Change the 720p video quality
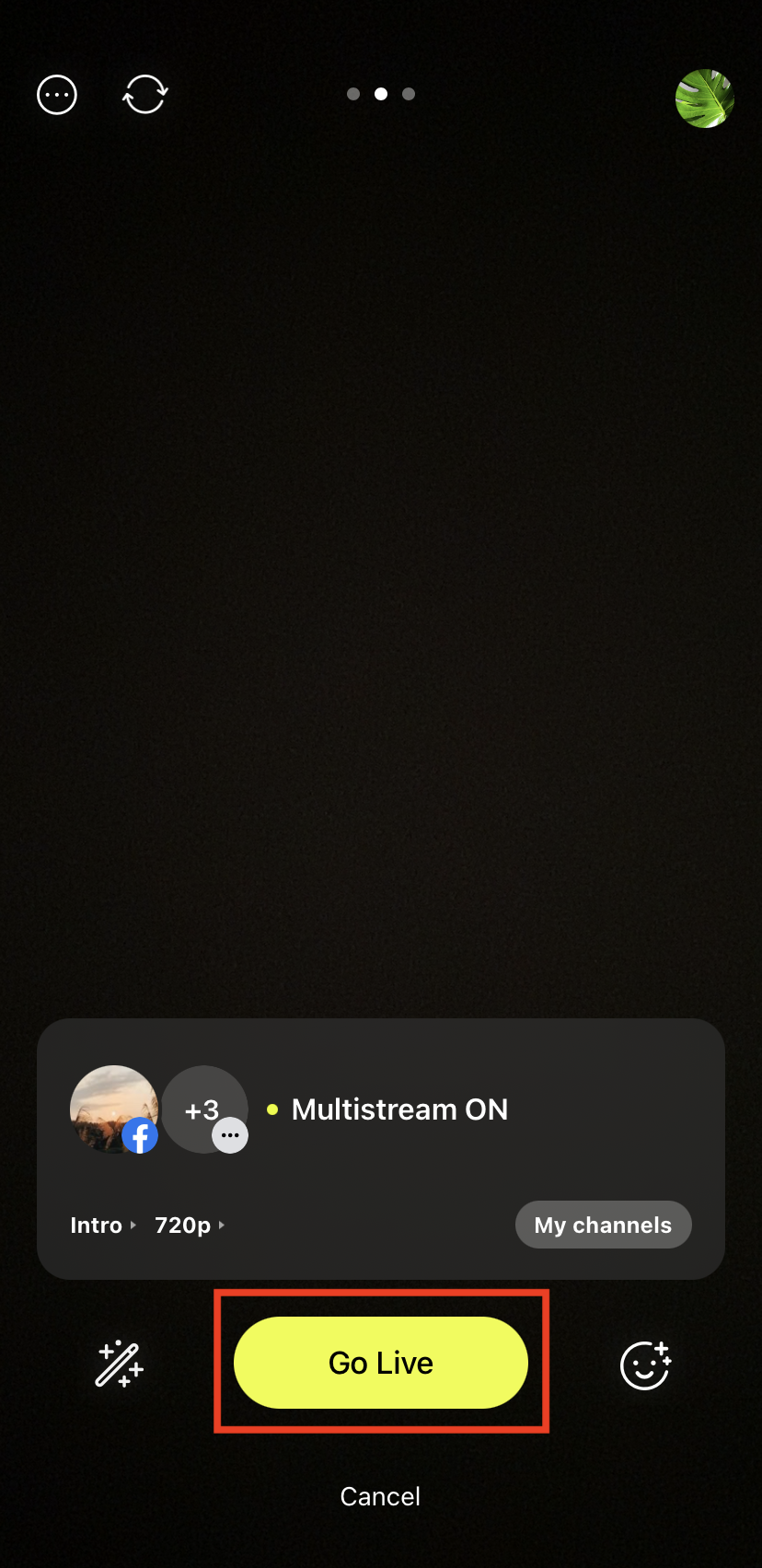The width and height of the screenshot is (762, 1568). 189,1225
